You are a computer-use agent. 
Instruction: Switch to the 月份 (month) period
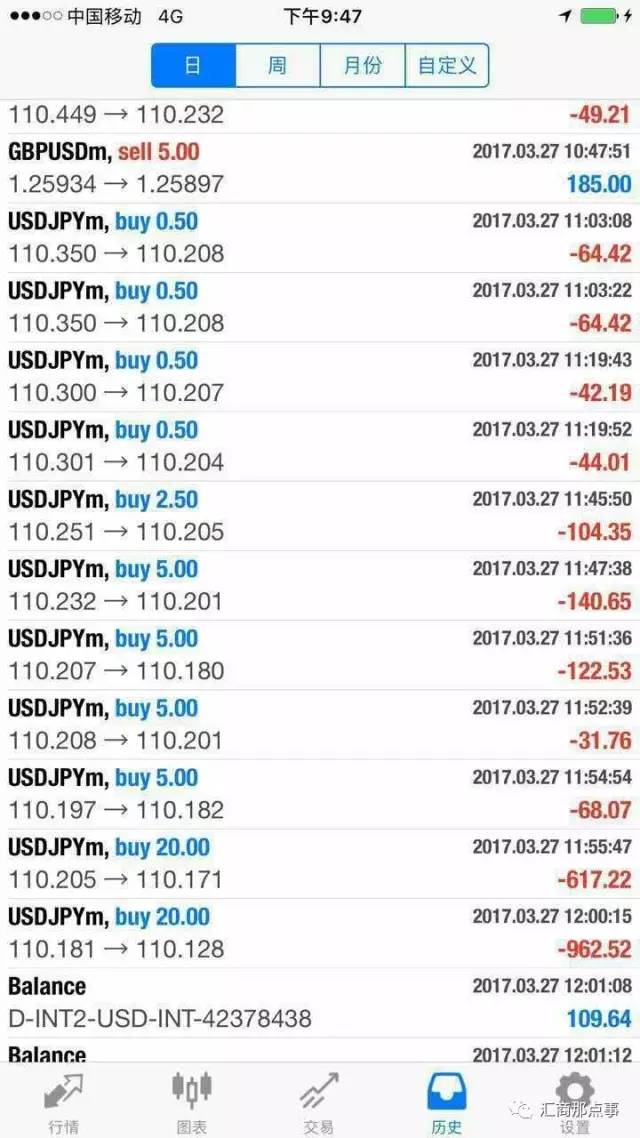pos(362,66)
